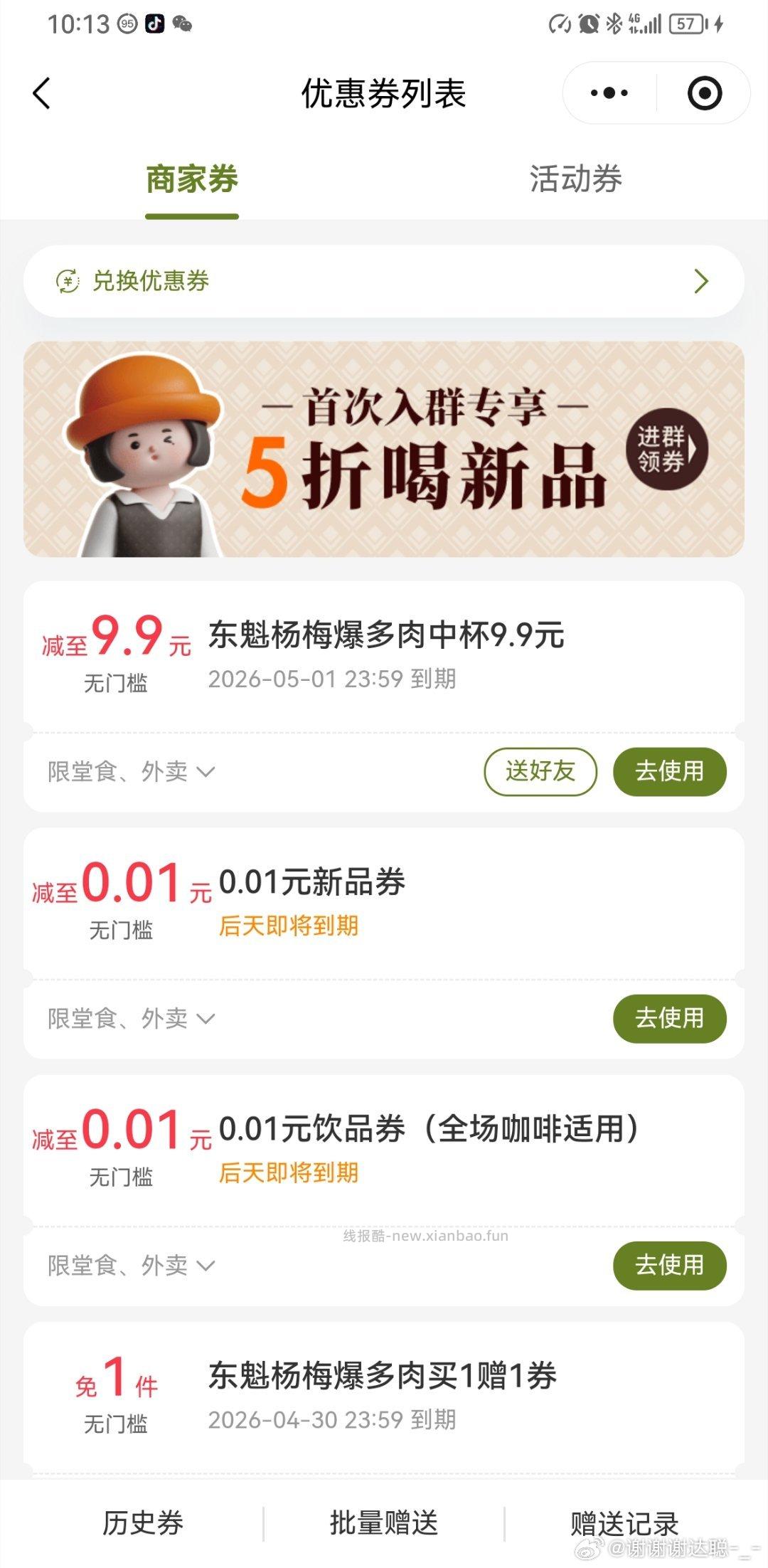Viewport: 768px width, 1568px height.
Task: Tap 去使用 on the 东魁杨梅 coupon
Action: pyautogui.click(x=669, y=772)
